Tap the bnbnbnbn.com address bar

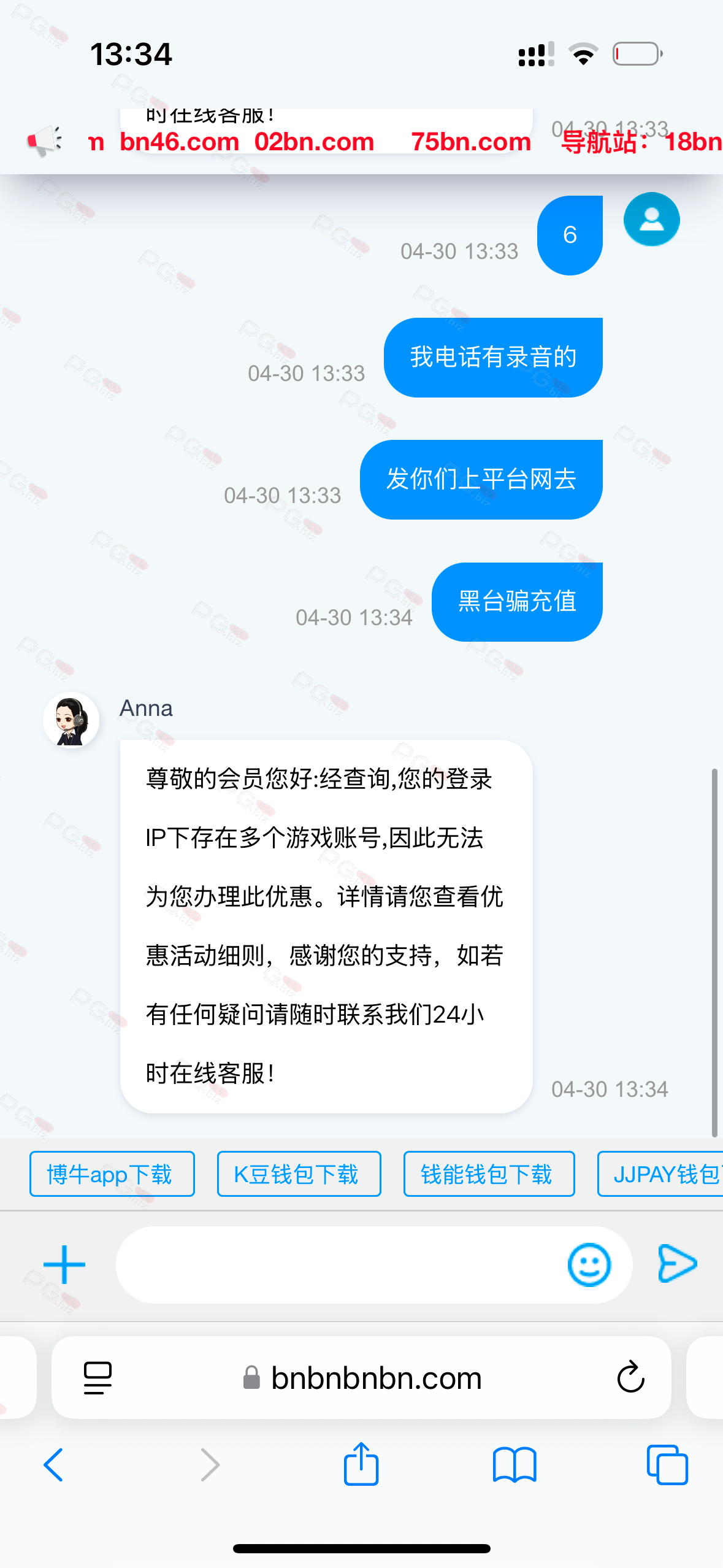click(x=375, y=1378)
